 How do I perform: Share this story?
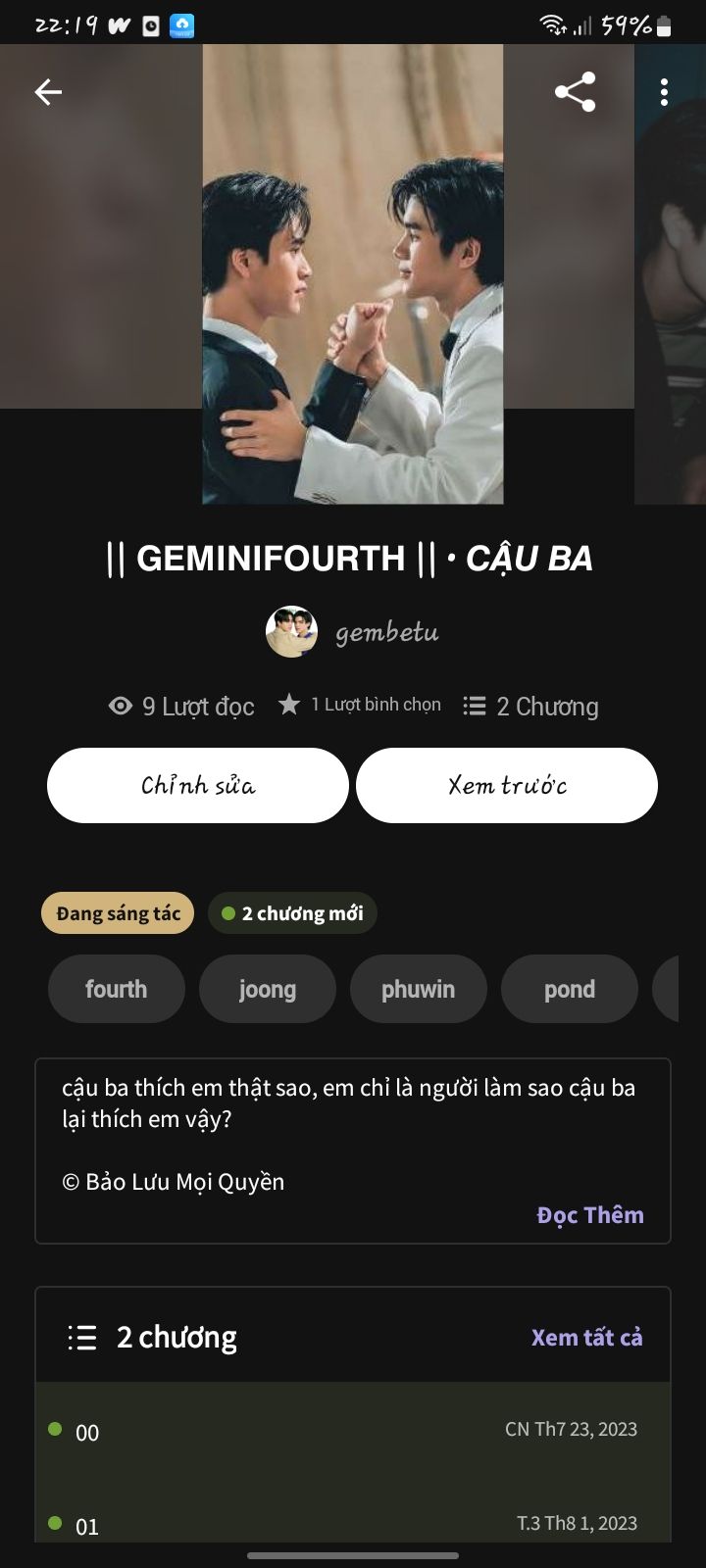tap(575, 92)
